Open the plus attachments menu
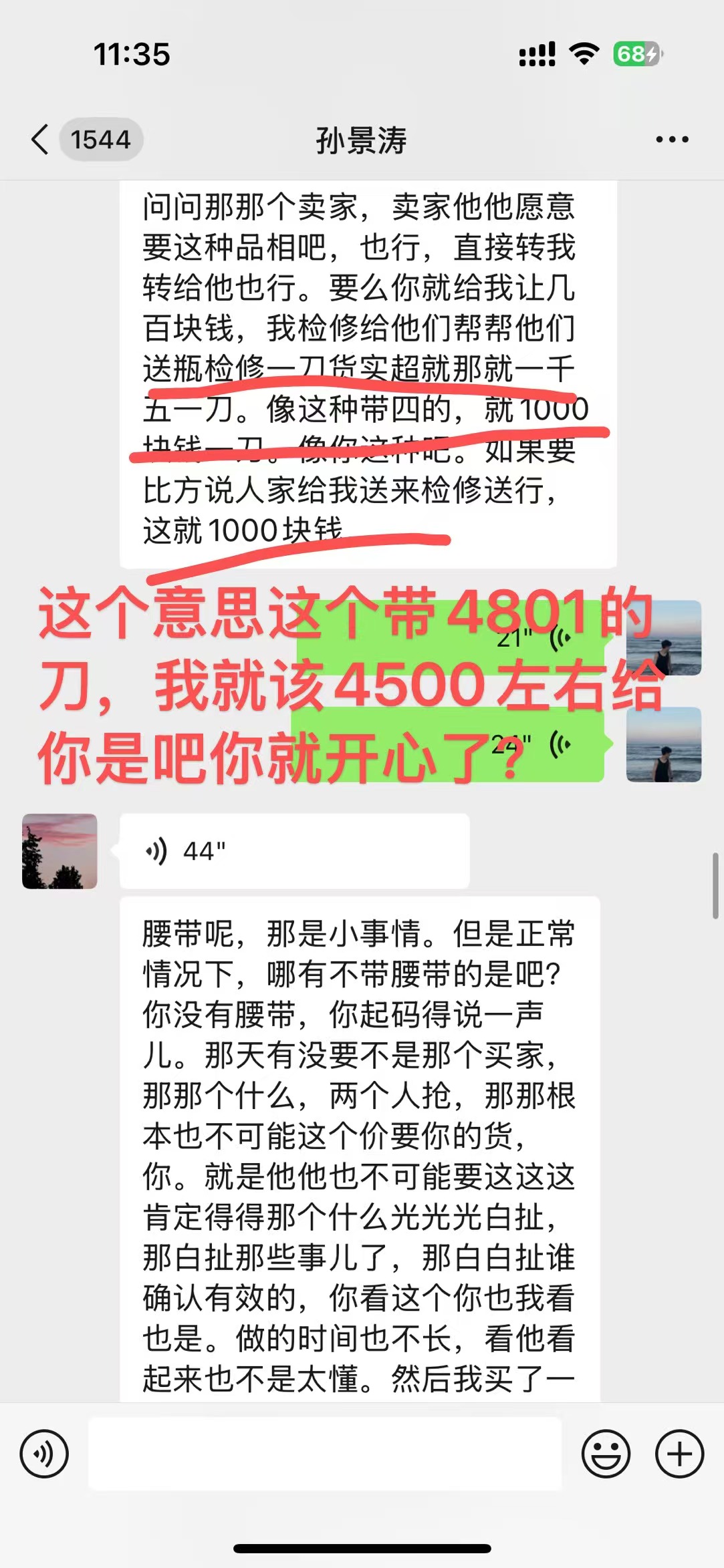The width and height of the screenshot is (724, 1568). (679, 1454)
